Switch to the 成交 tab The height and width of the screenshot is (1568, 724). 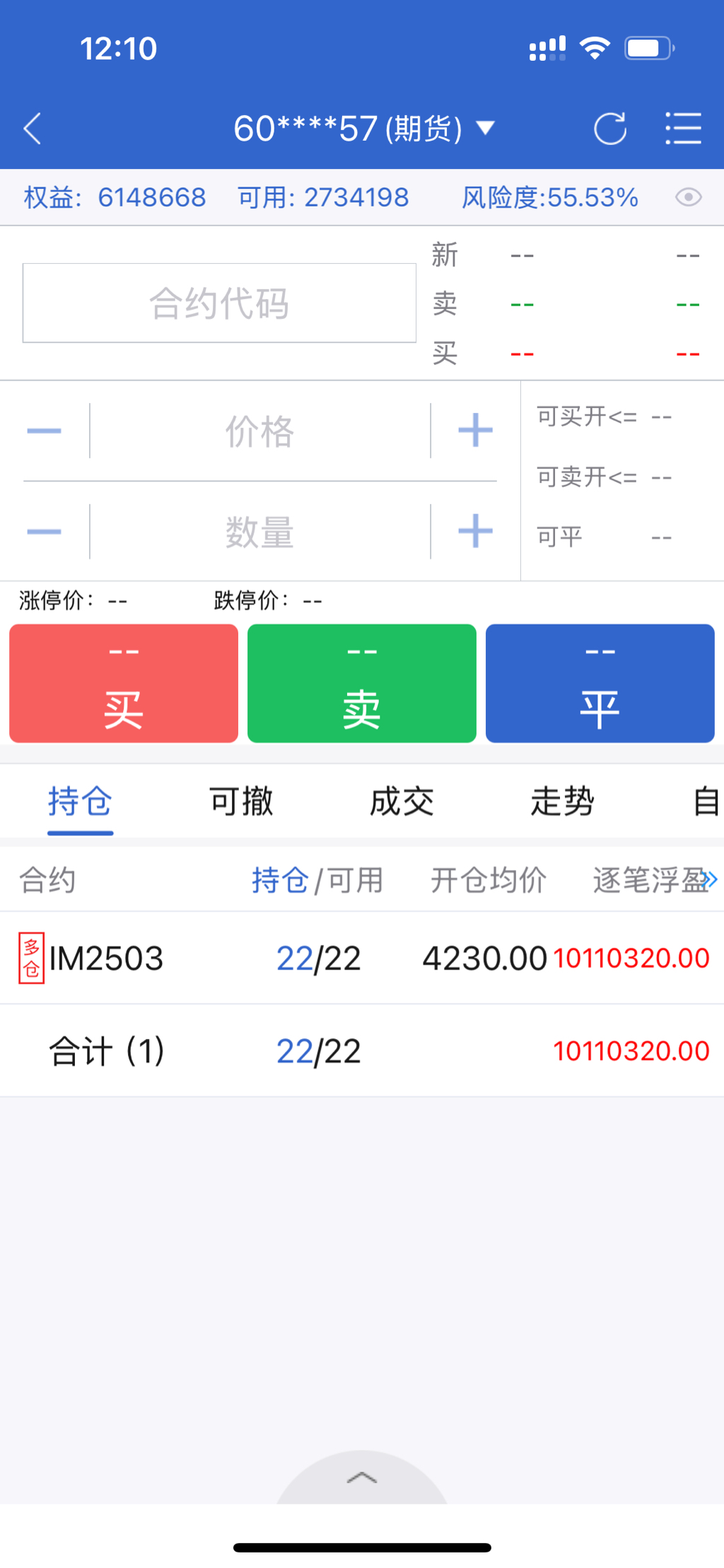[402, 802]
